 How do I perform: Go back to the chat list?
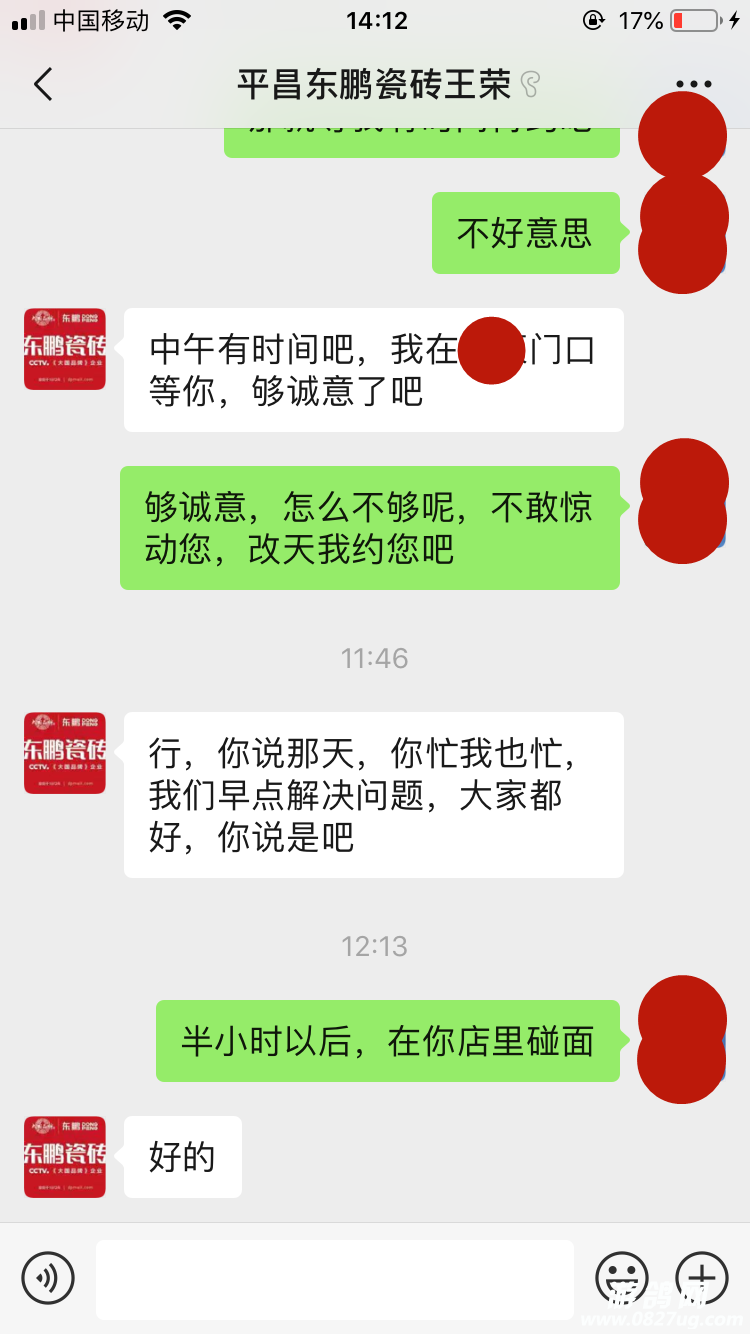(x=43, y=85)
